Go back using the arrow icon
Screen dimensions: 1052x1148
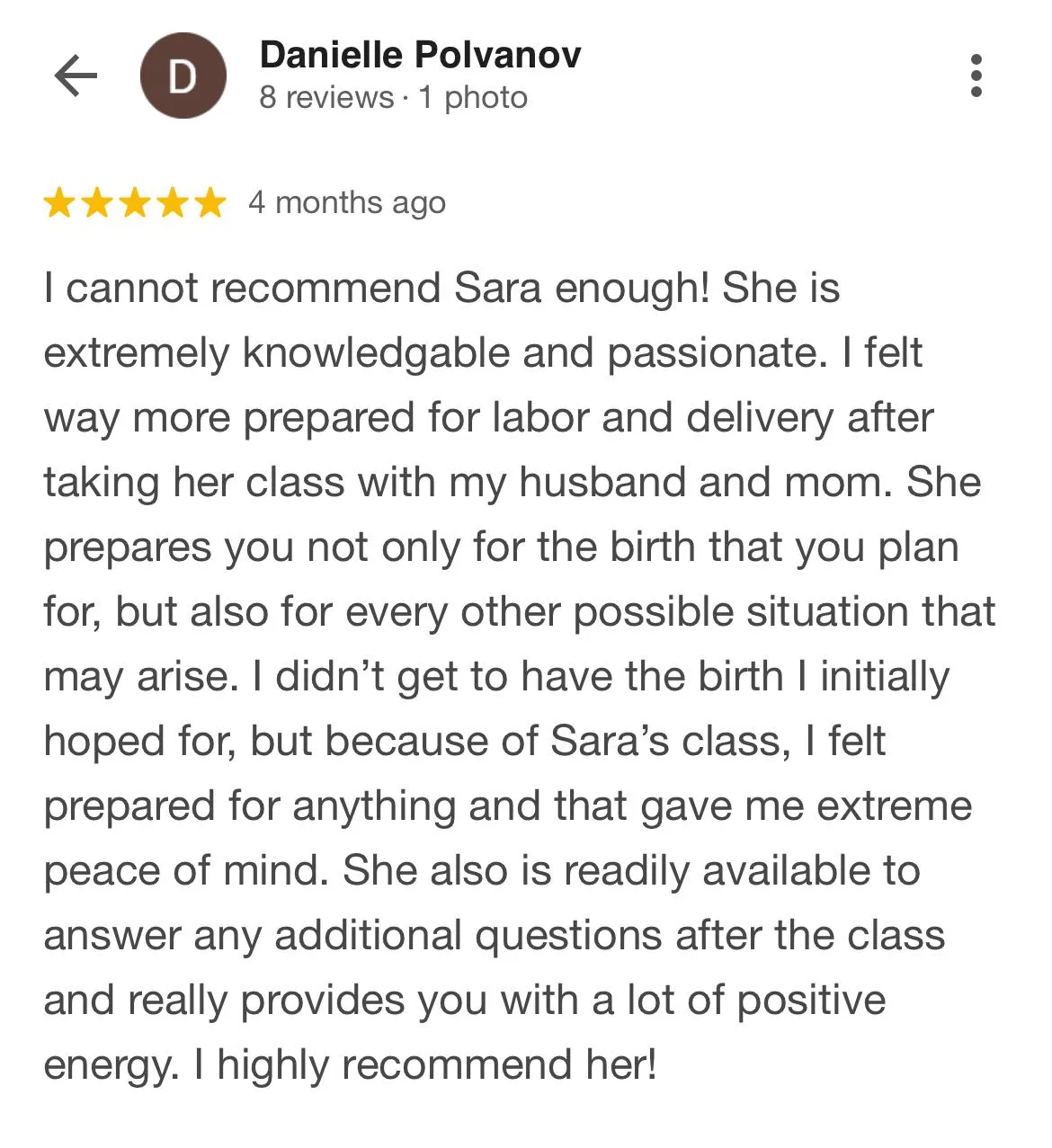[x=76, y=76]
